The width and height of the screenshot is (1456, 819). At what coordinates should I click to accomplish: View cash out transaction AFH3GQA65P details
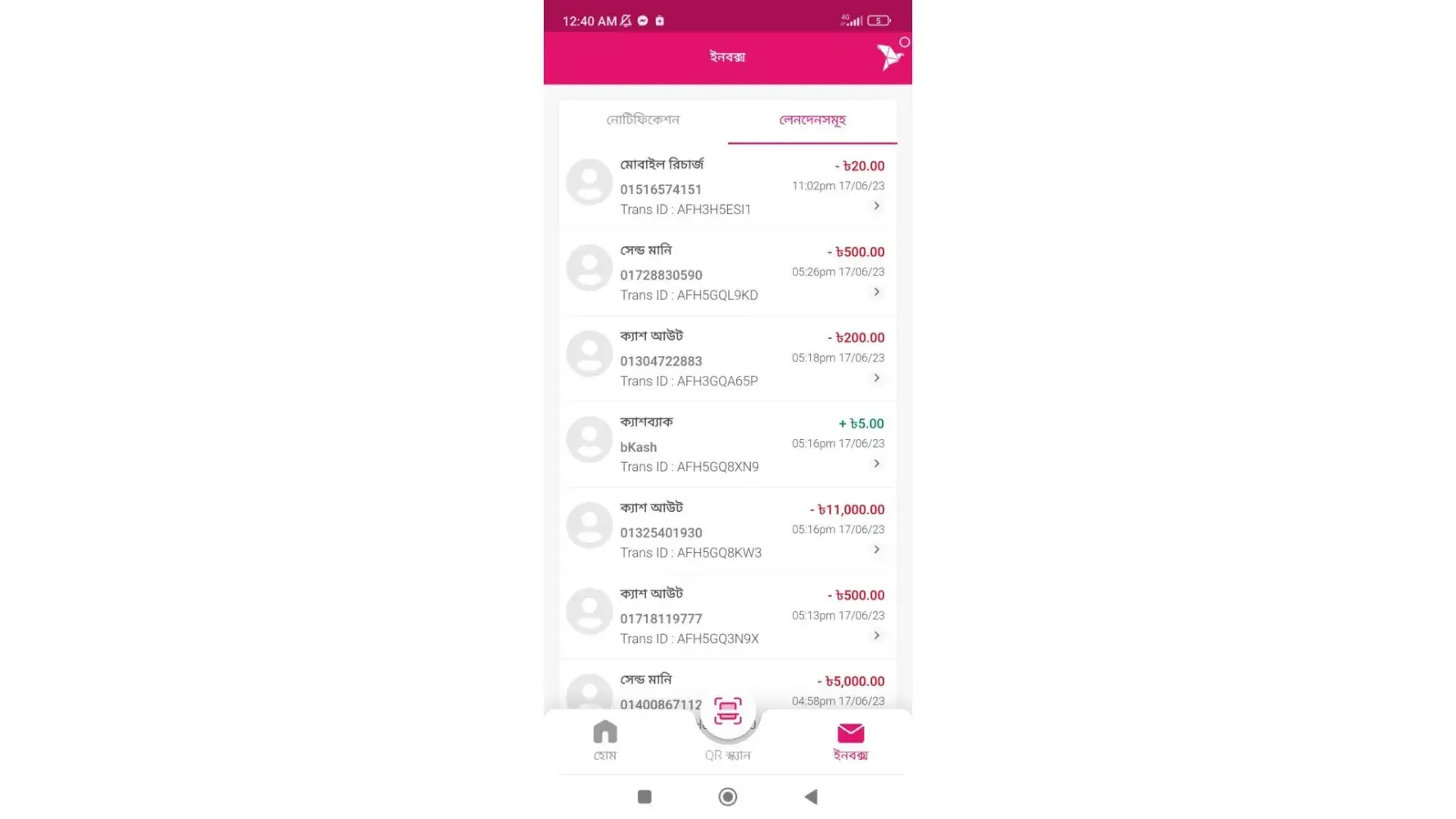click(727, 359)
